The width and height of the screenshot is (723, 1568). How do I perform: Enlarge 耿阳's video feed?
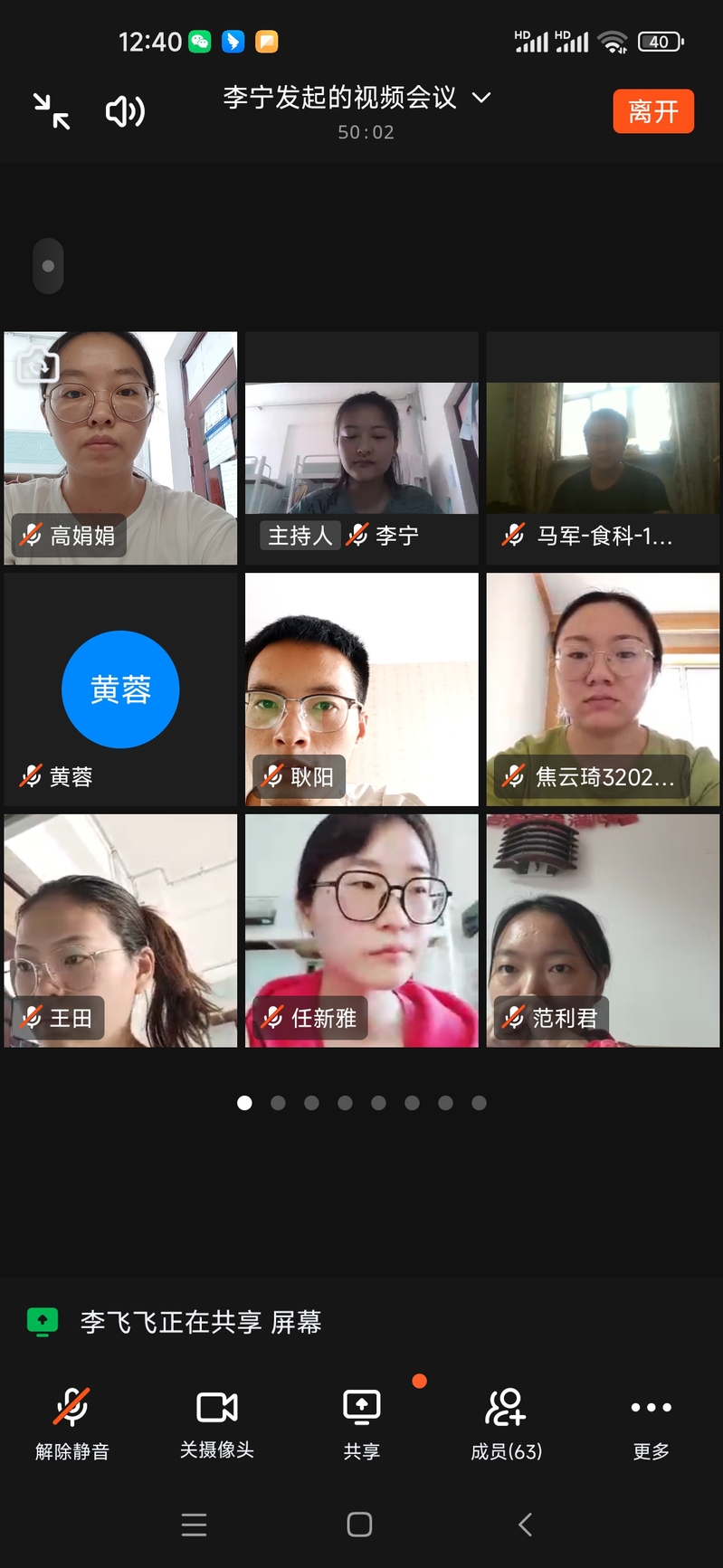(x=362, y=689)
